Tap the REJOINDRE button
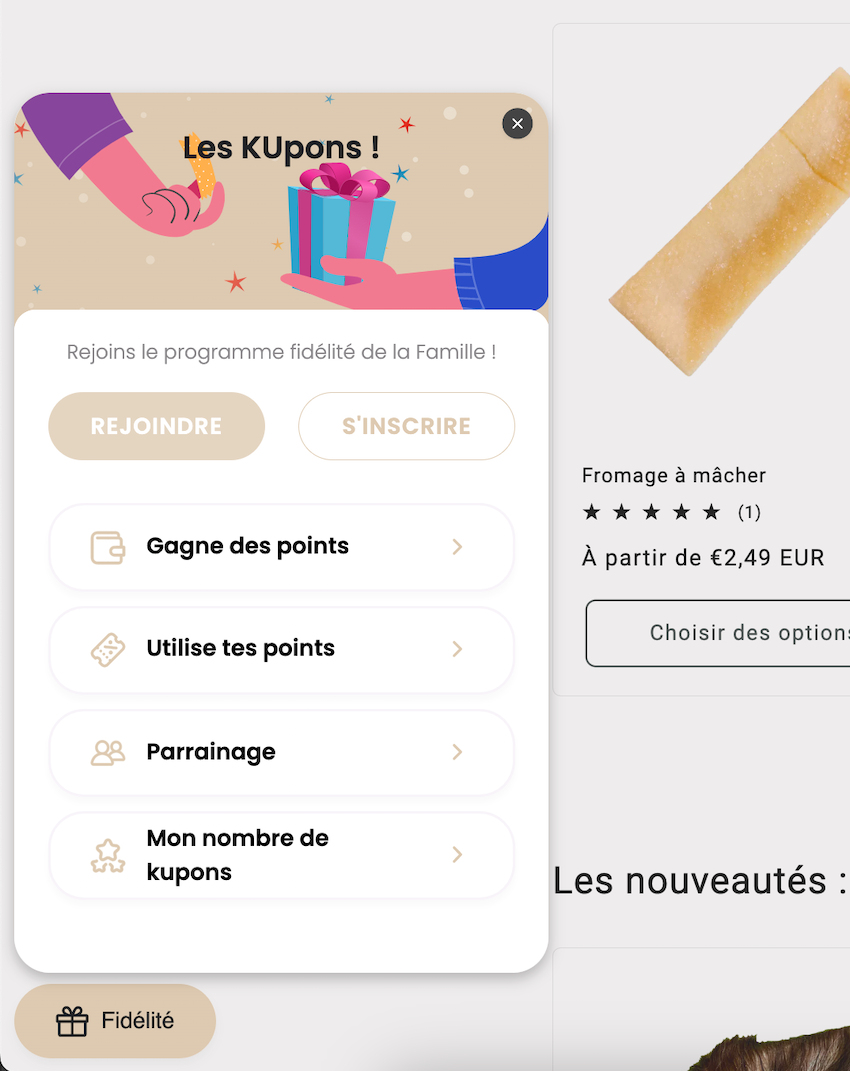Image resolution: width=850 pixels, height=1071 pixels. point(156,426)
